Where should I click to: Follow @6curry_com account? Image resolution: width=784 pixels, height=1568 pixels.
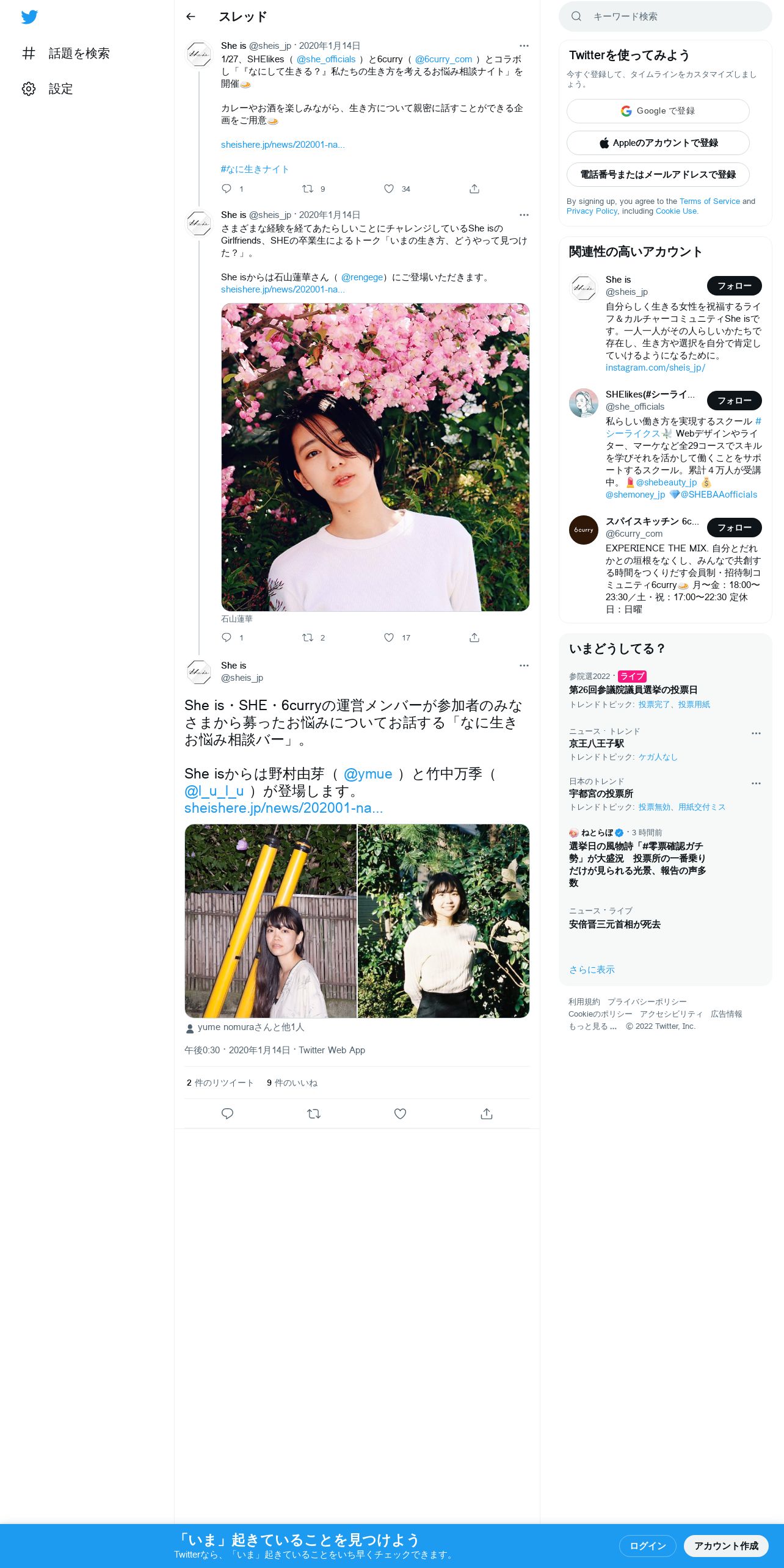coord(734,528)
